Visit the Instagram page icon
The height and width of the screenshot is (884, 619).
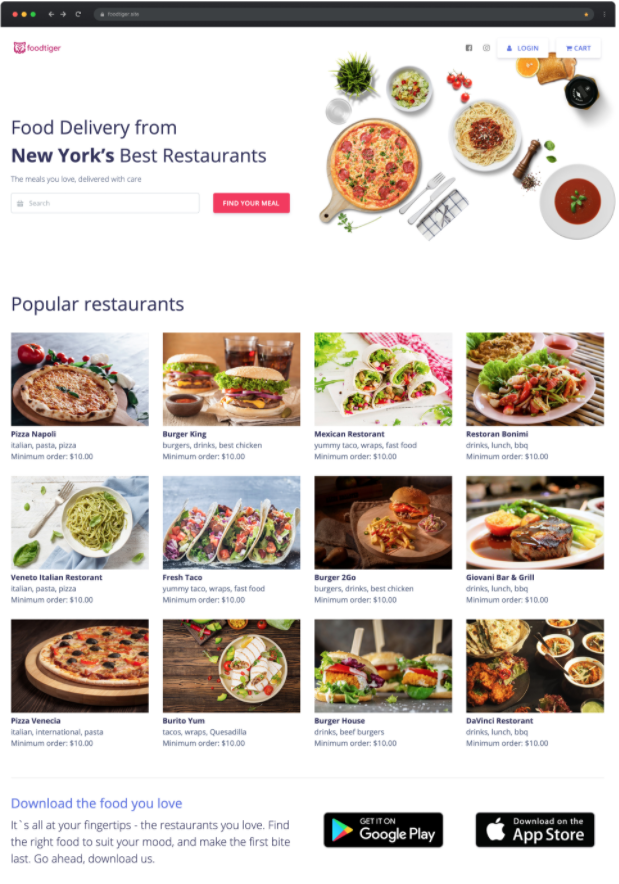487,48
